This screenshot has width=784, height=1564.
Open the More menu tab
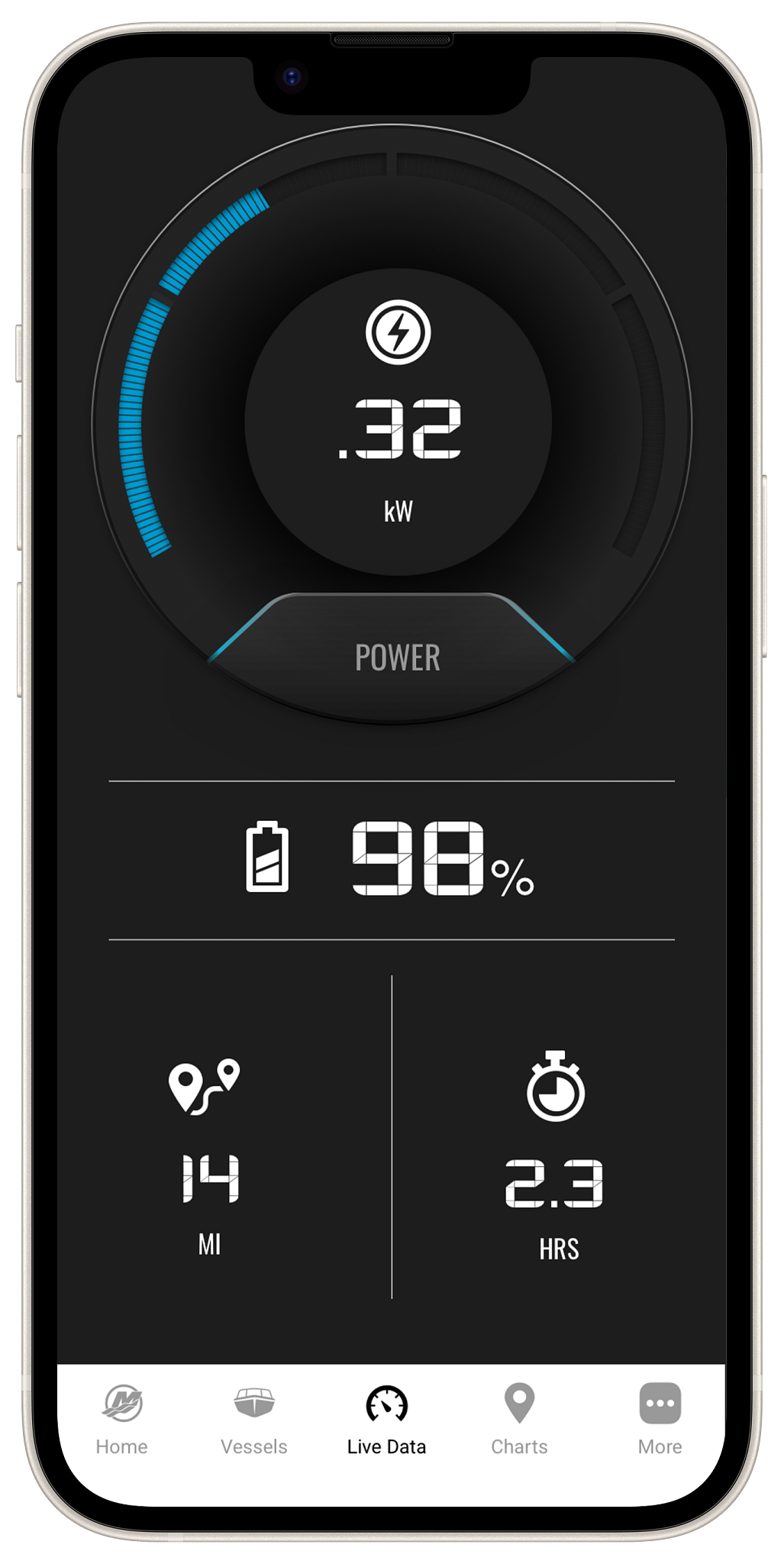pos(660,1420)
